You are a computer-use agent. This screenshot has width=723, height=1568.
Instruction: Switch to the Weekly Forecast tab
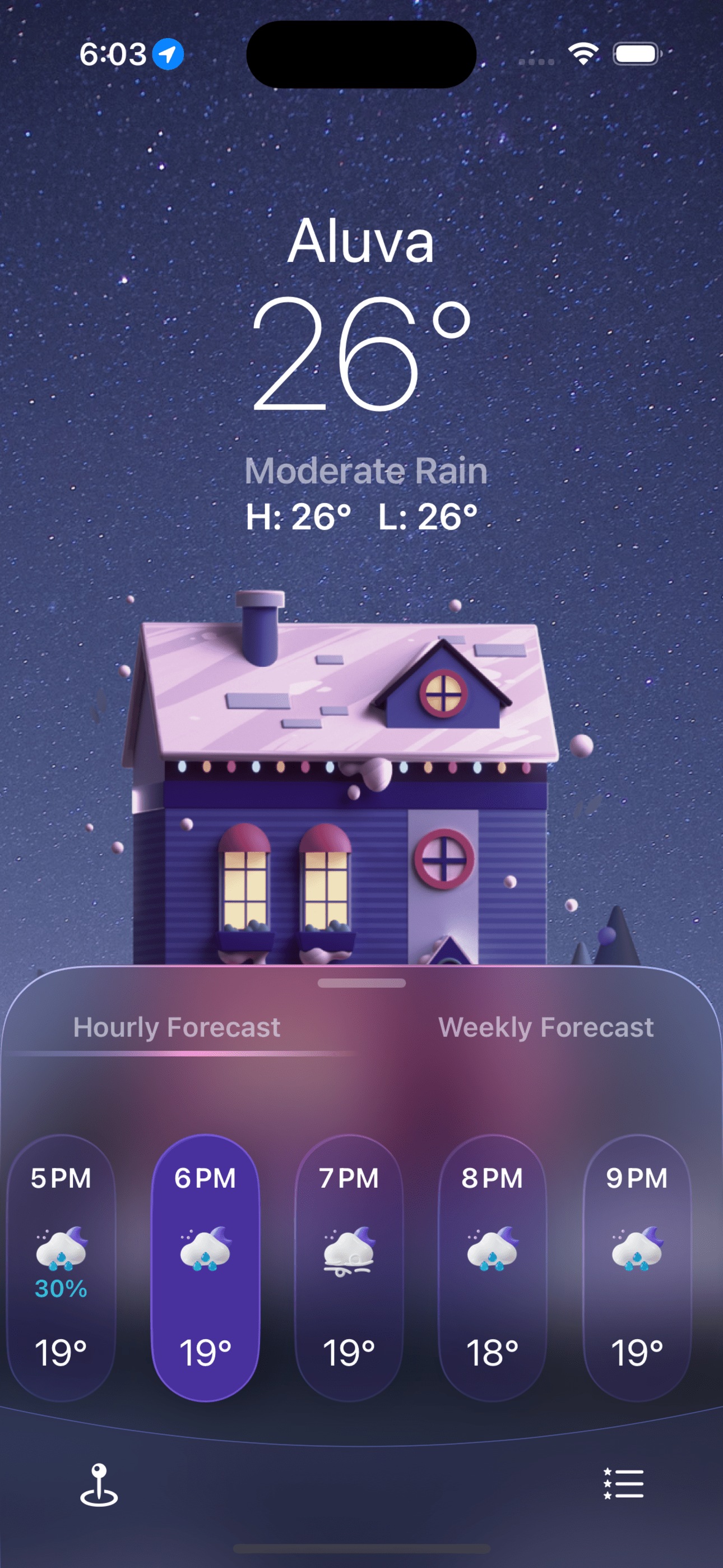click(546, 1027)
